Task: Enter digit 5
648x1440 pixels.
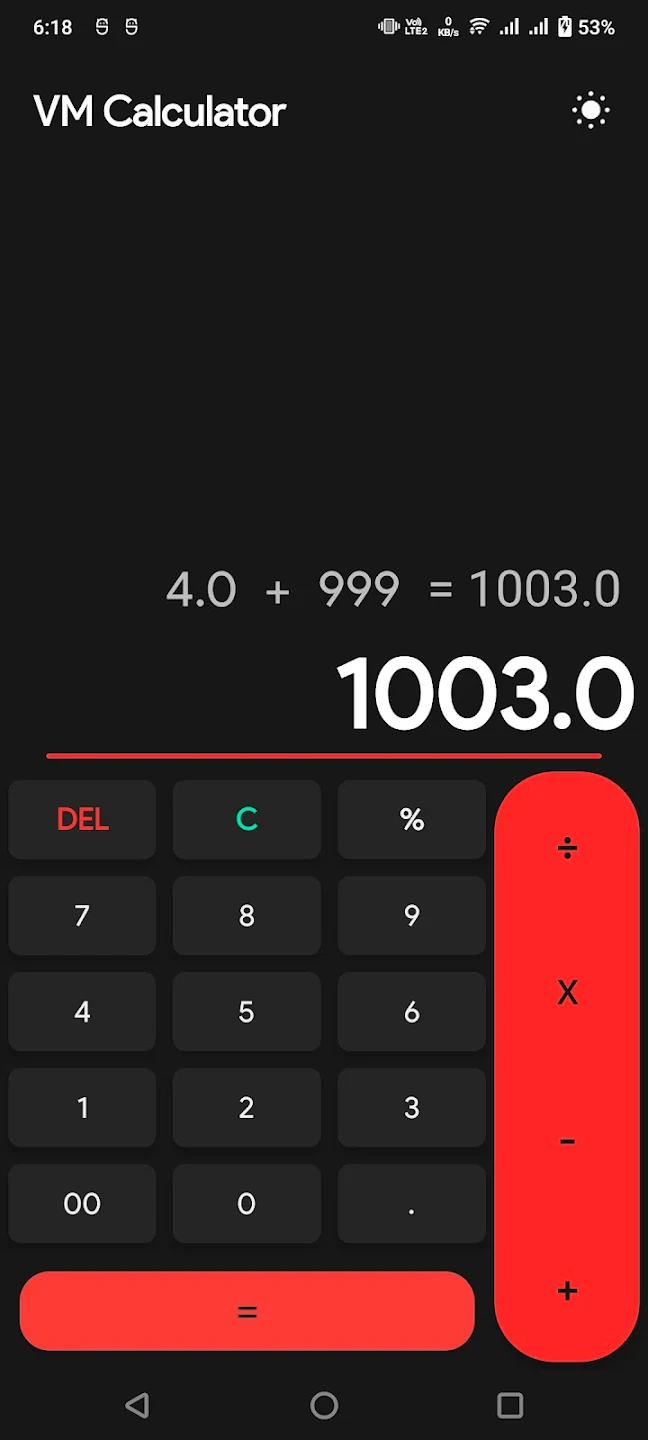Action: pyautogui.click(x=246, y=1011)
